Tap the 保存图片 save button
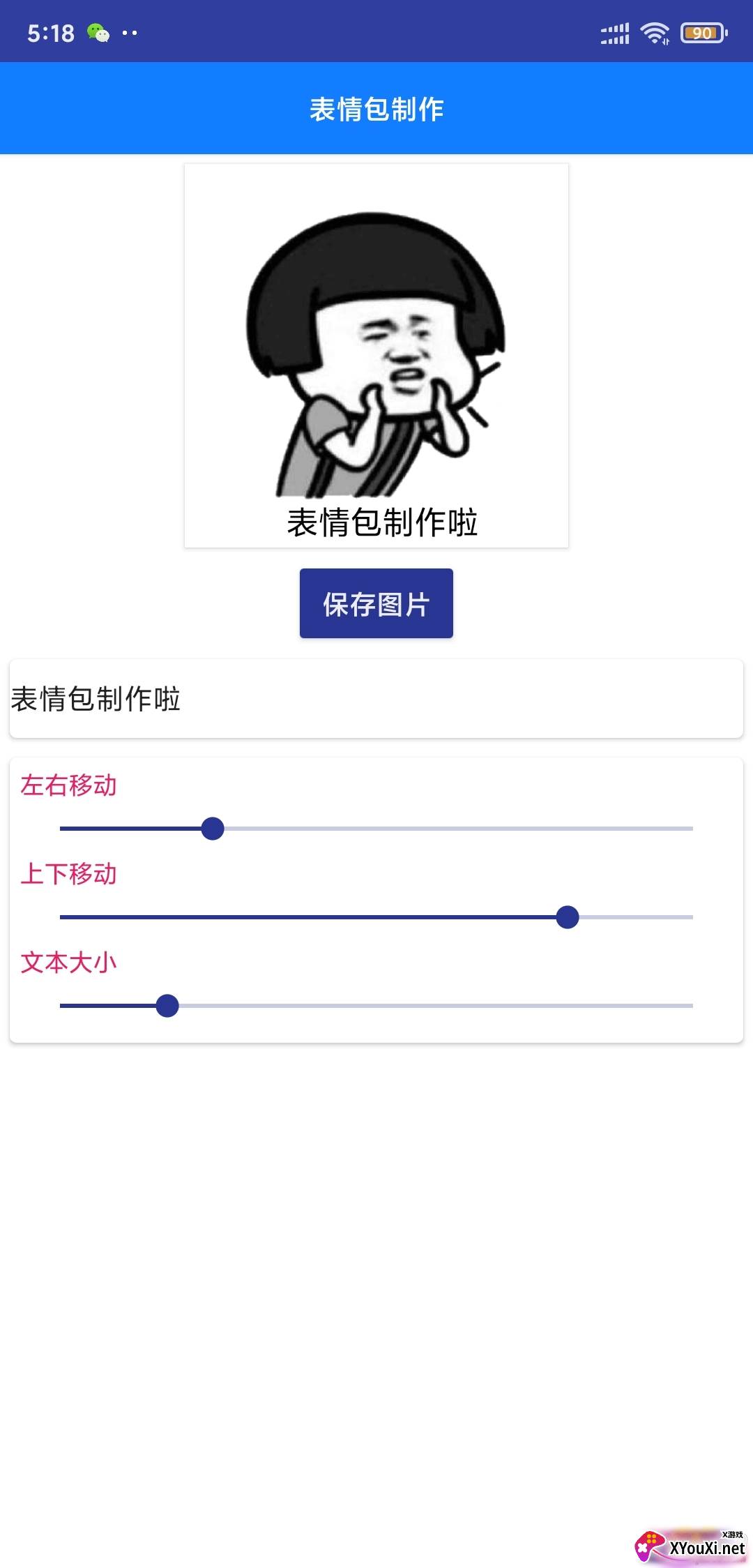Image resolution: width=753 pixels, height=1568 pixels. pyautogui.click(x=376, y=603)
